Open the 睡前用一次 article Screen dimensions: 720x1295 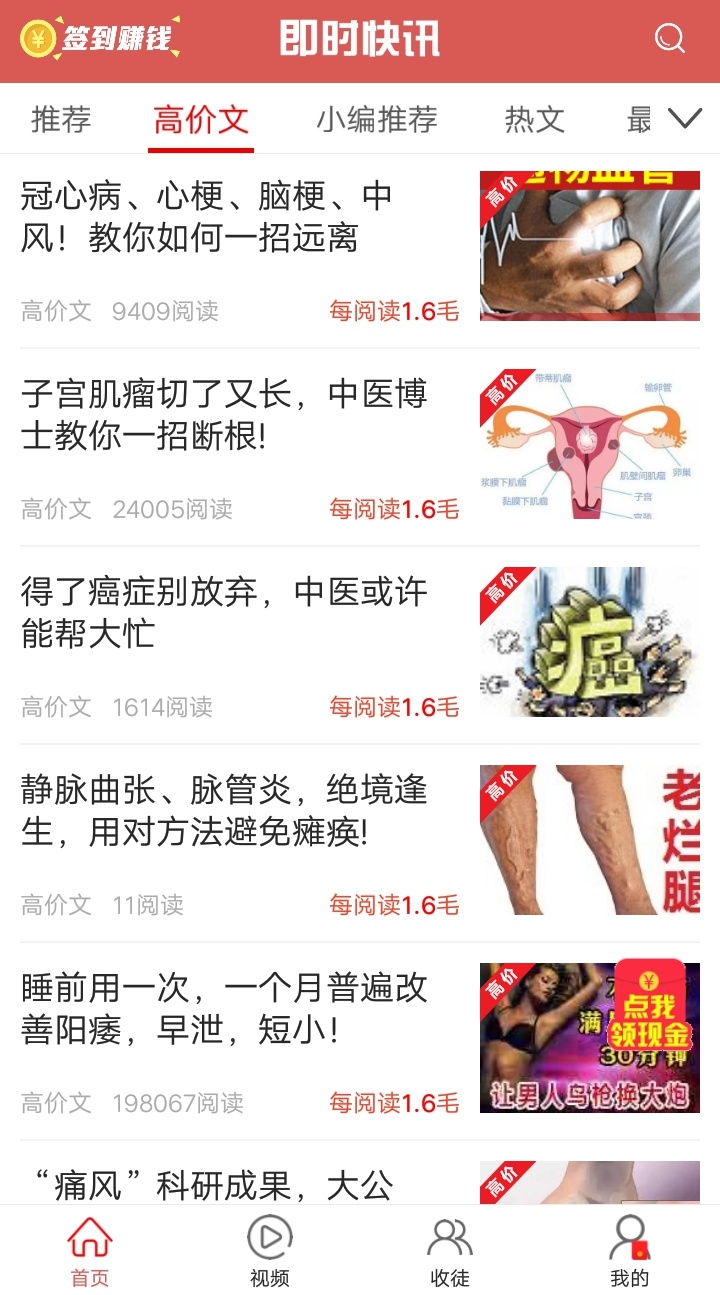click(360, 1041)
